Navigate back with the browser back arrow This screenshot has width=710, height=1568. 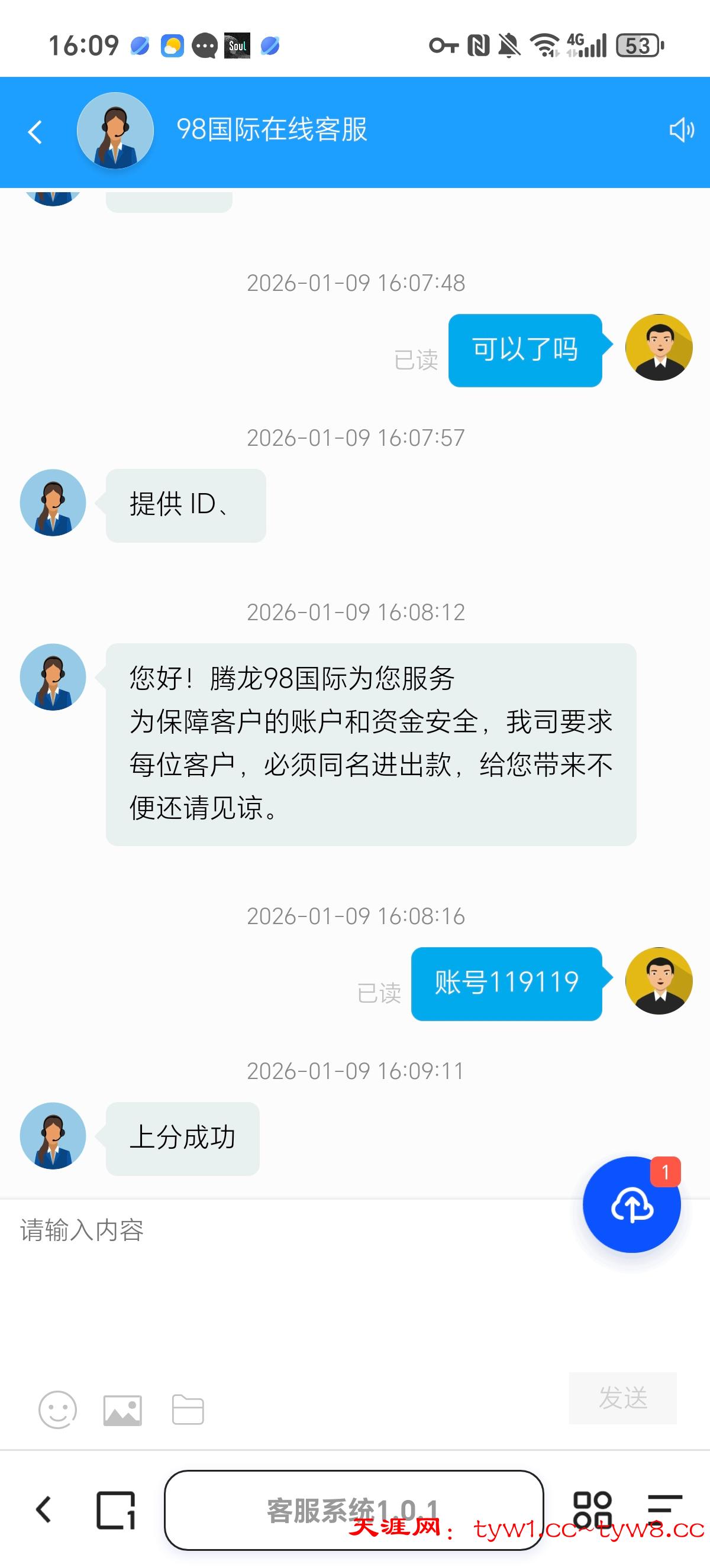pos(43,1509)
